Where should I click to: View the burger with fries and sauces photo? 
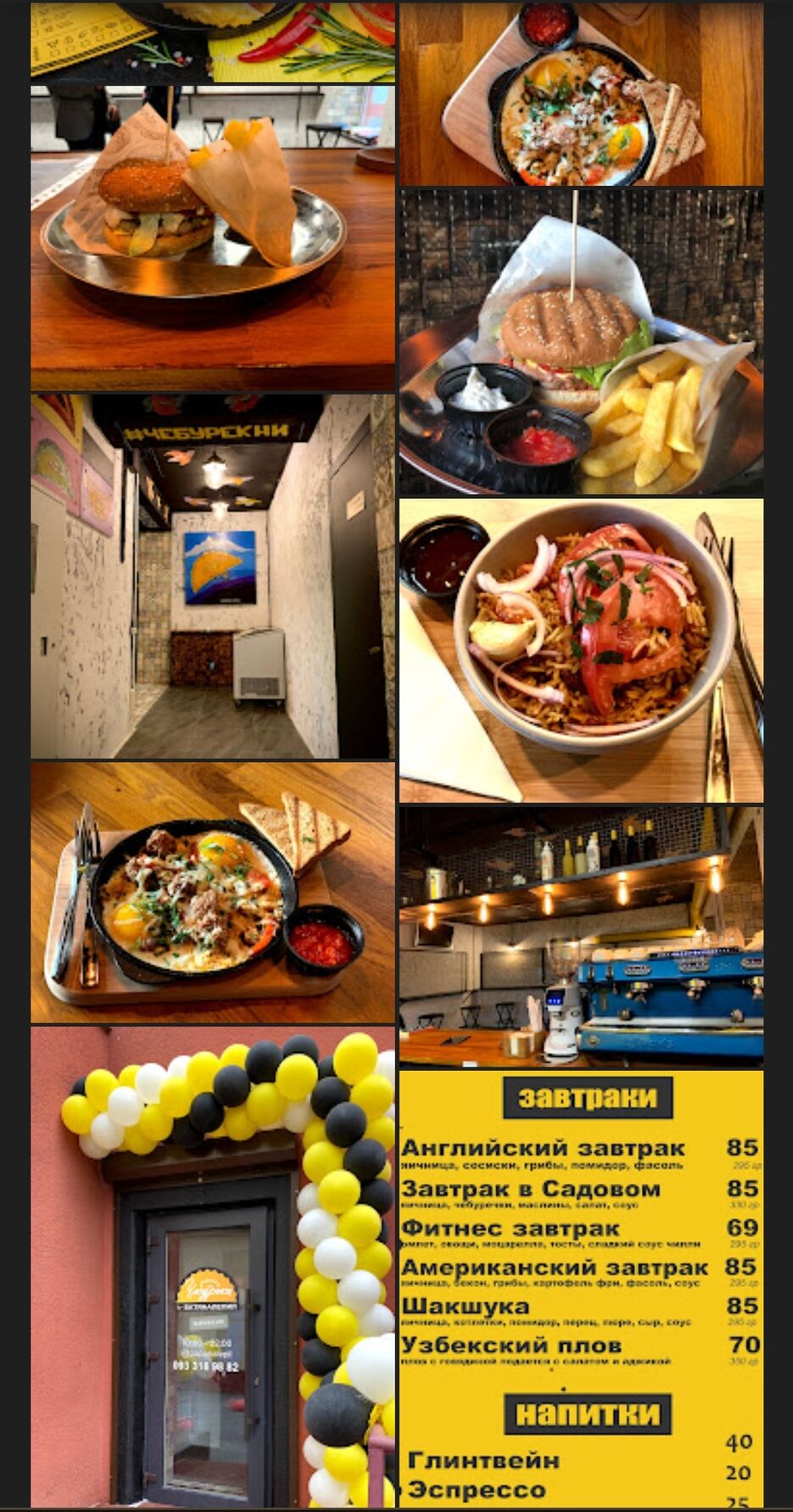click(581, 342)
